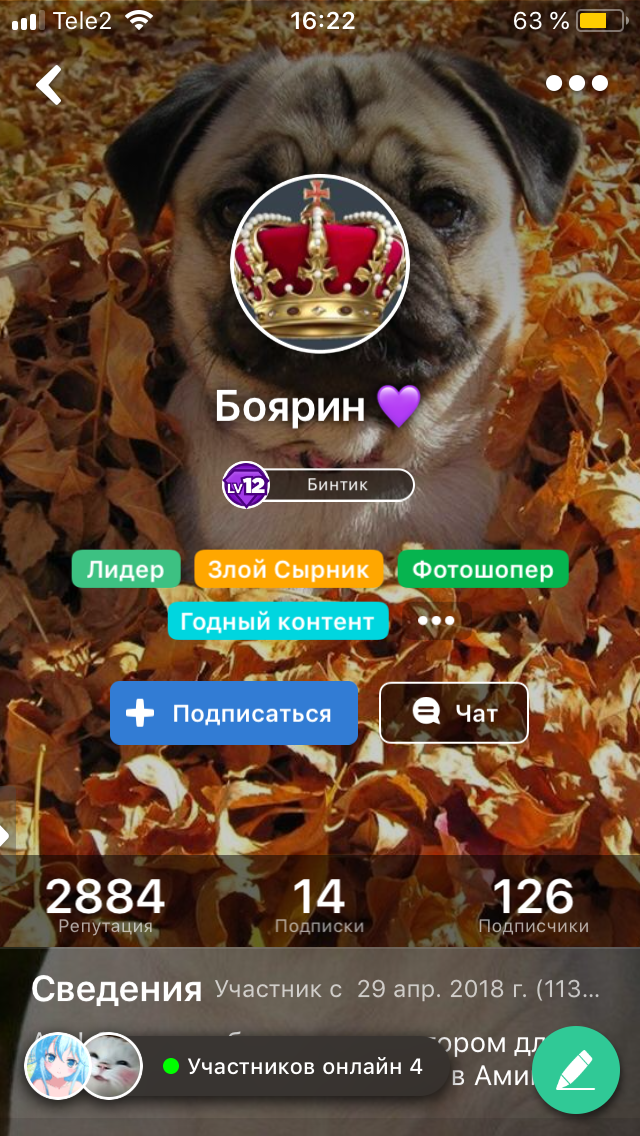Select the Злой Сырник title chip
This screenshot has width=640, height=1136.
(x=288, y=569)
